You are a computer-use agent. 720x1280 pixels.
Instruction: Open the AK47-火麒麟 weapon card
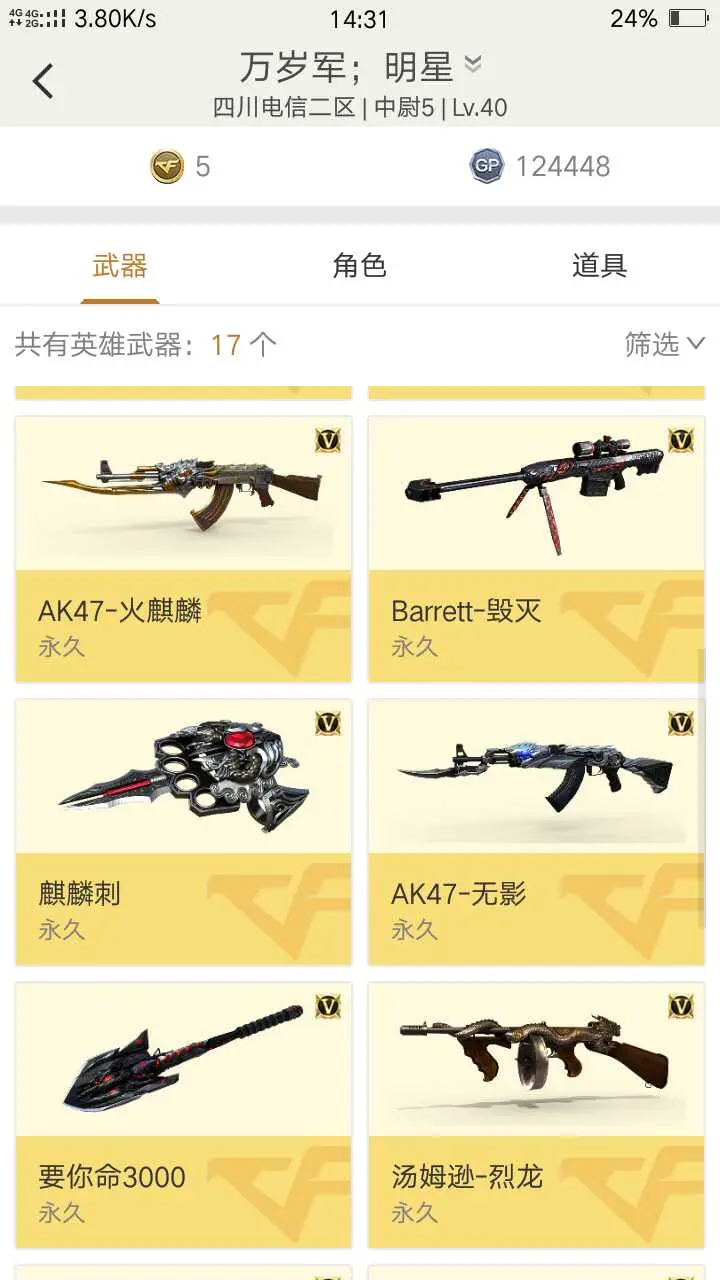[184, 549]
